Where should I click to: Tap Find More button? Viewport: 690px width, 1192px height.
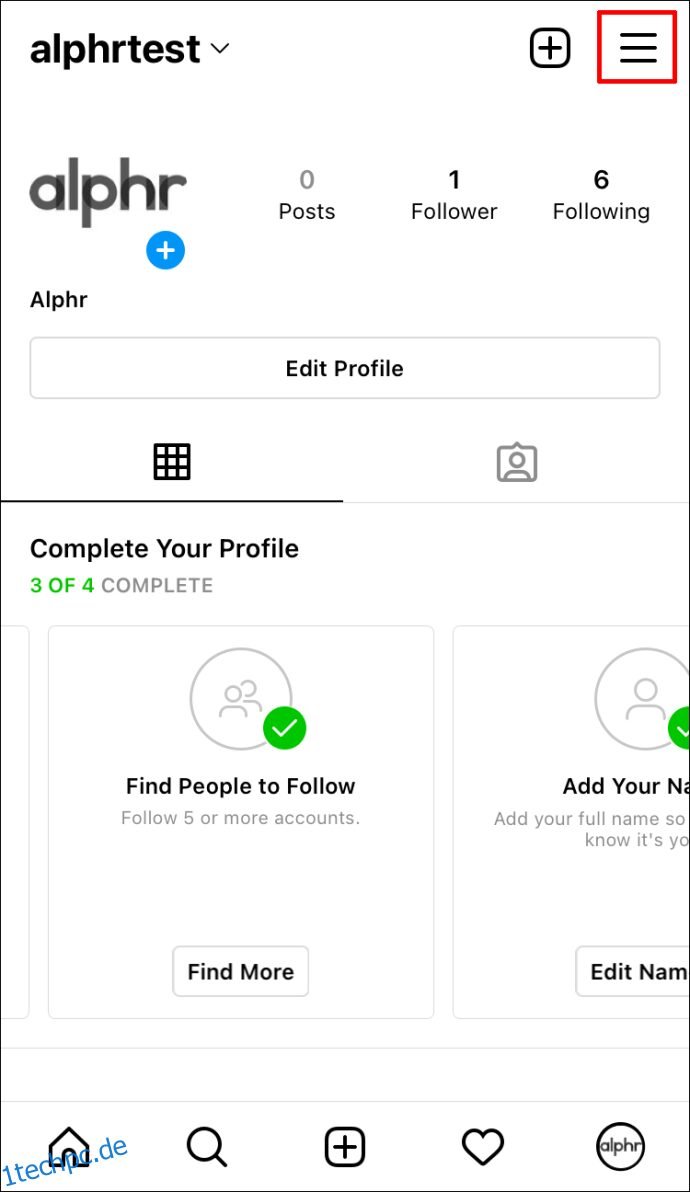tap(241, 971)
